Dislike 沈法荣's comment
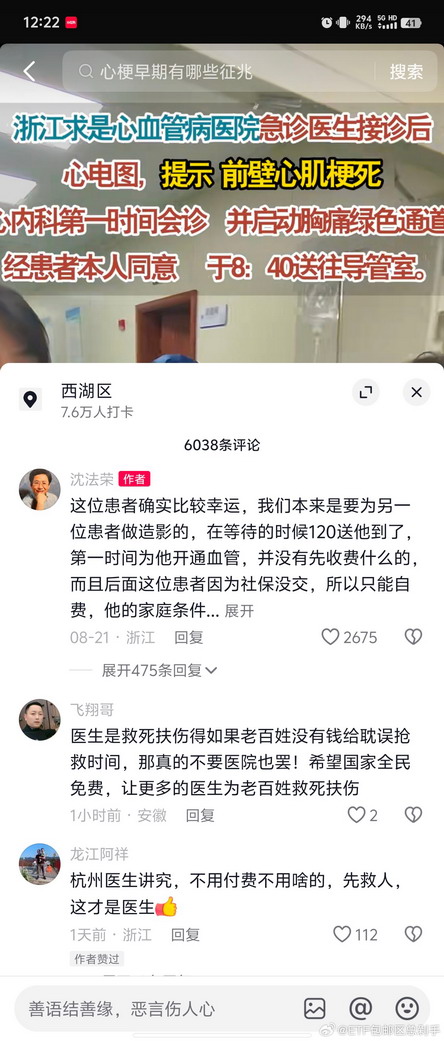Viewport: 444px width, 1041px height. point(413,637)
